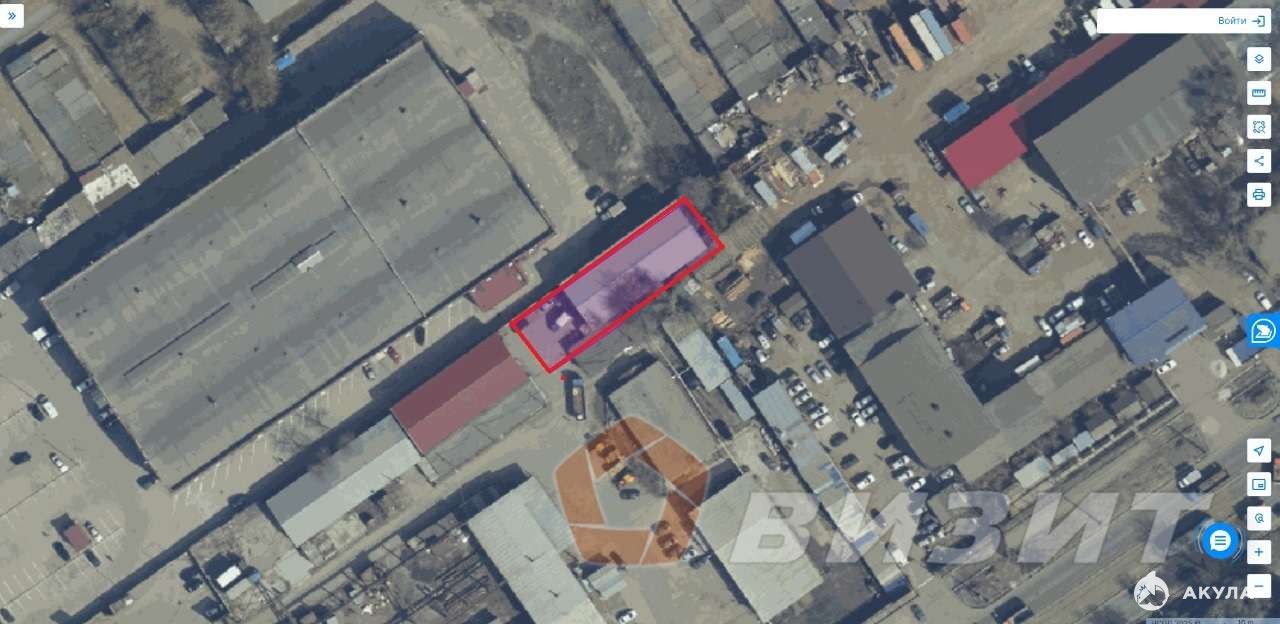The image size is (1280, 624).
Task: Open the blue chat bubble
Action: tap(1220, 541)
